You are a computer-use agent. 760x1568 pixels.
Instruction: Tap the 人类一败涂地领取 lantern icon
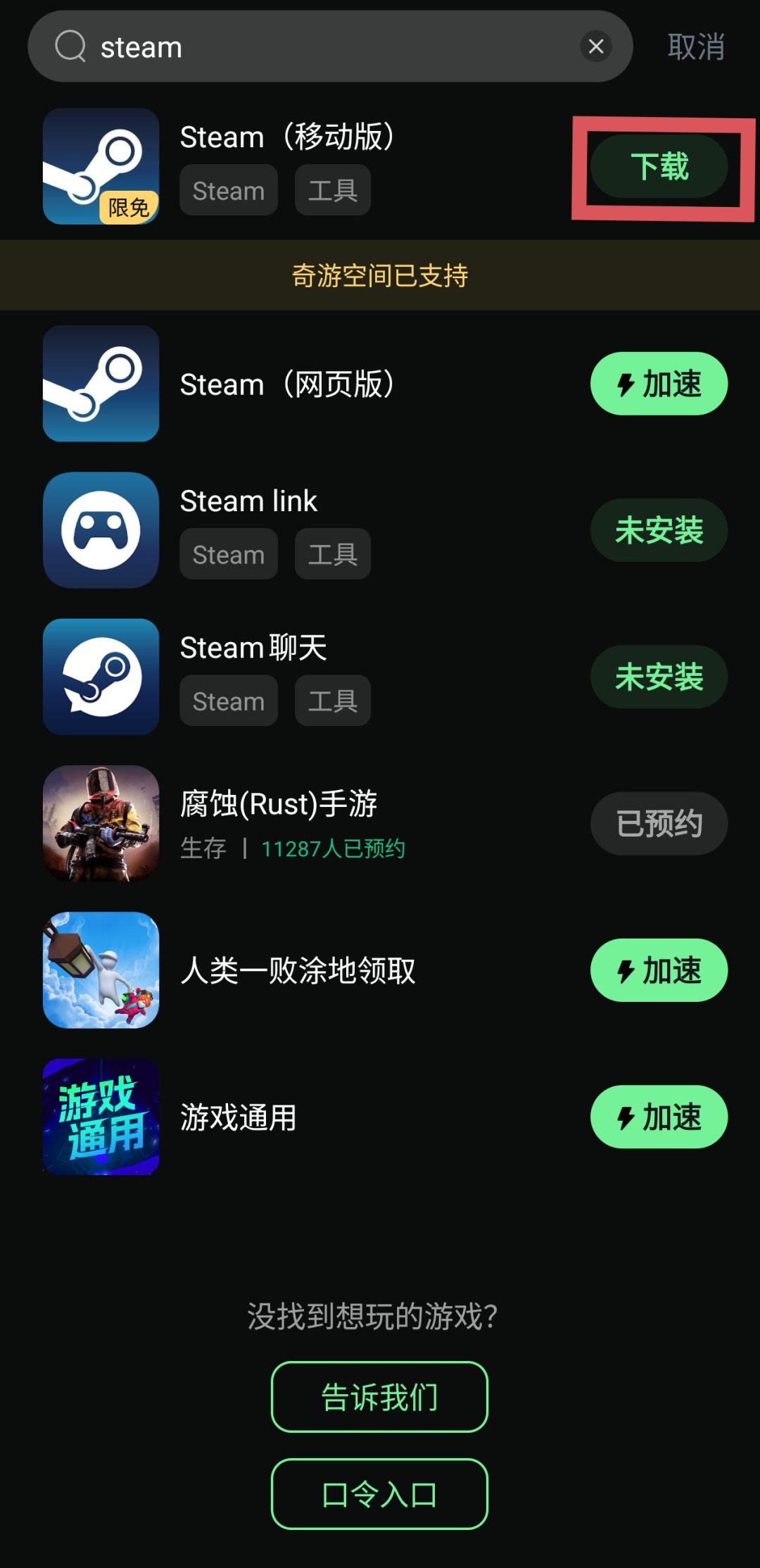[101, 970]
